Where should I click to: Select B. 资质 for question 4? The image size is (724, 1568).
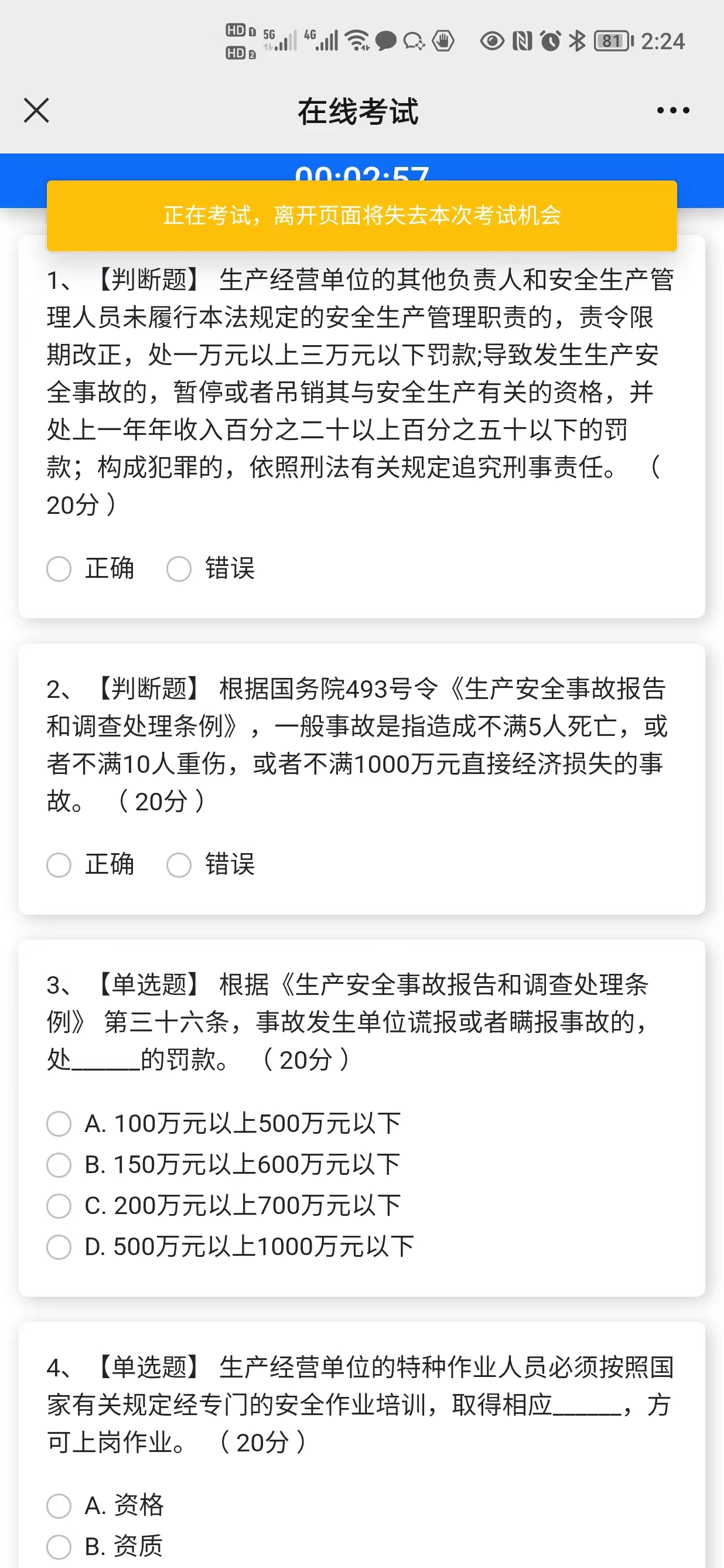coord(59,1546)
